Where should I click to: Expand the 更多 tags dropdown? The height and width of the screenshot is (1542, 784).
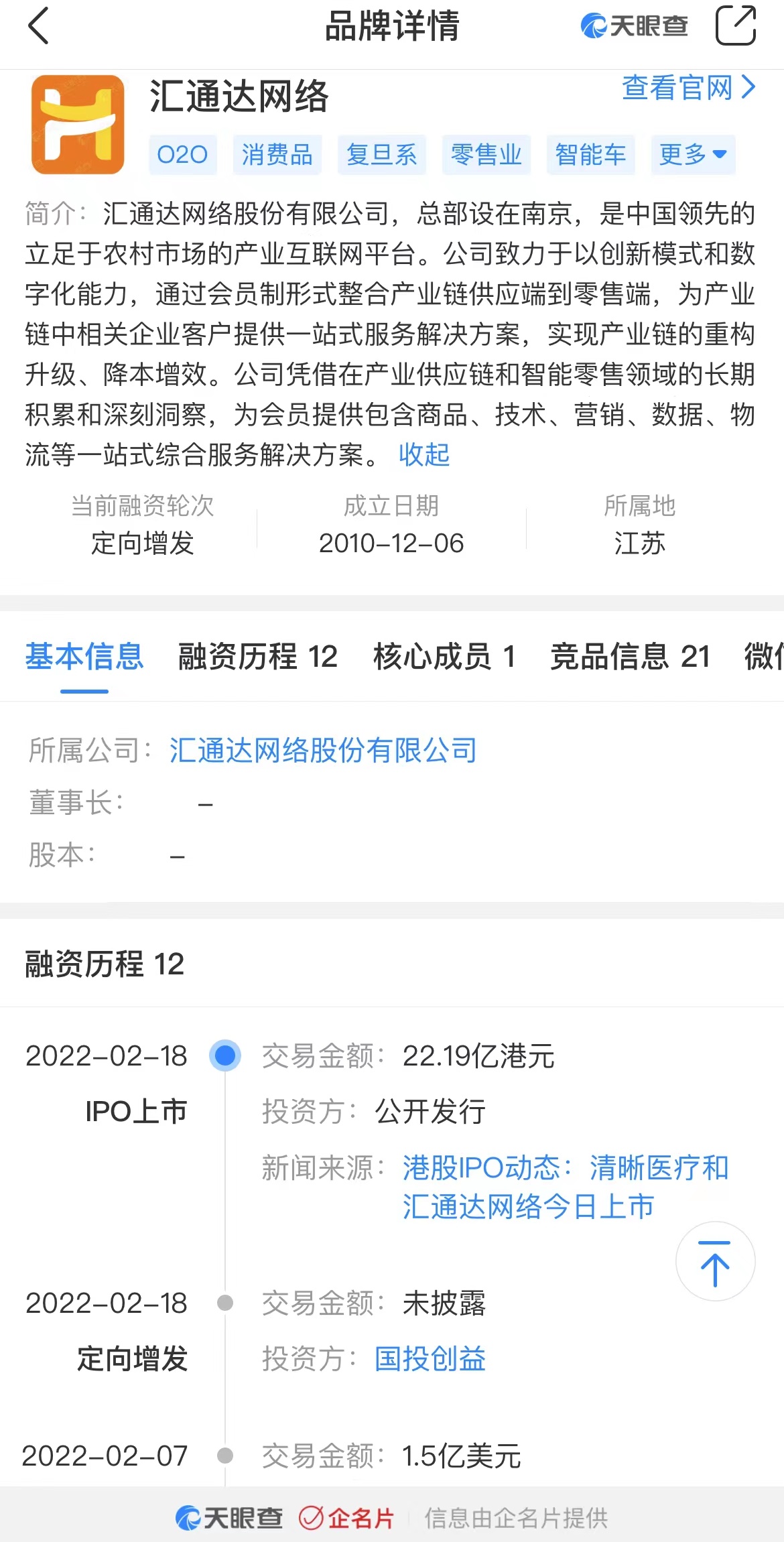coord(692,155)
